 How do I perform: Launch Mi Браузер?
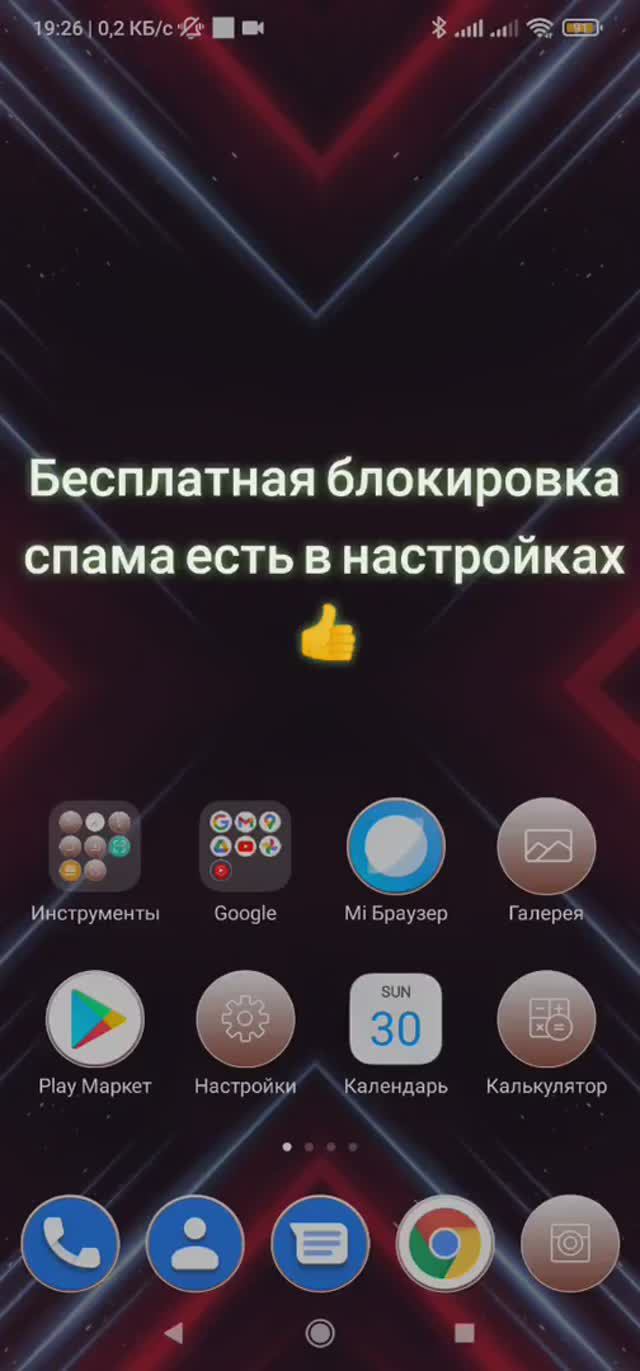point(396,846)
